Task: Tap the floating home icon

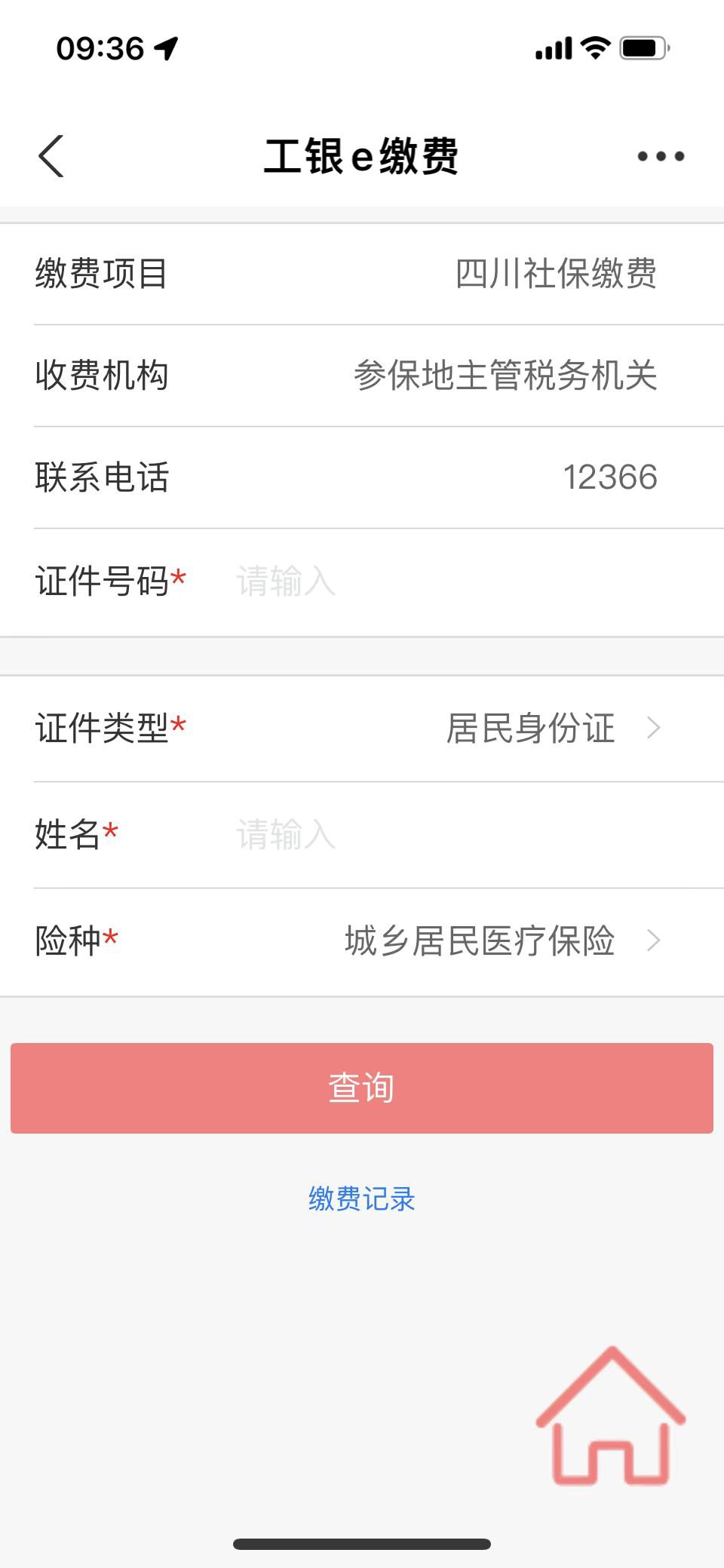Action: [x=611, y=1418]
